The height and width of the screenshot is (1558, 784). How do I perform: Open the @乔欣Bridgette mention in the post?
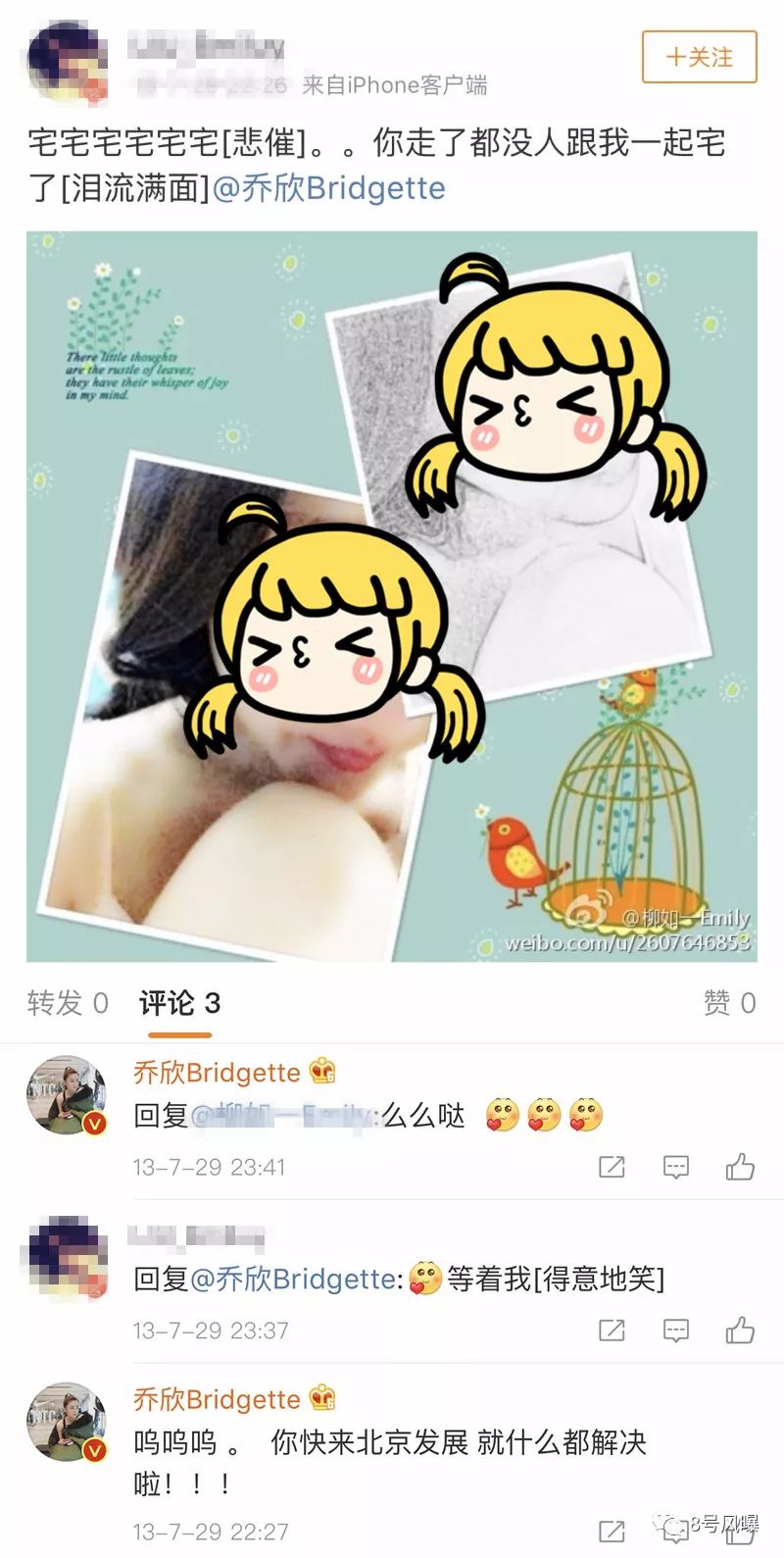pos(328,188)
